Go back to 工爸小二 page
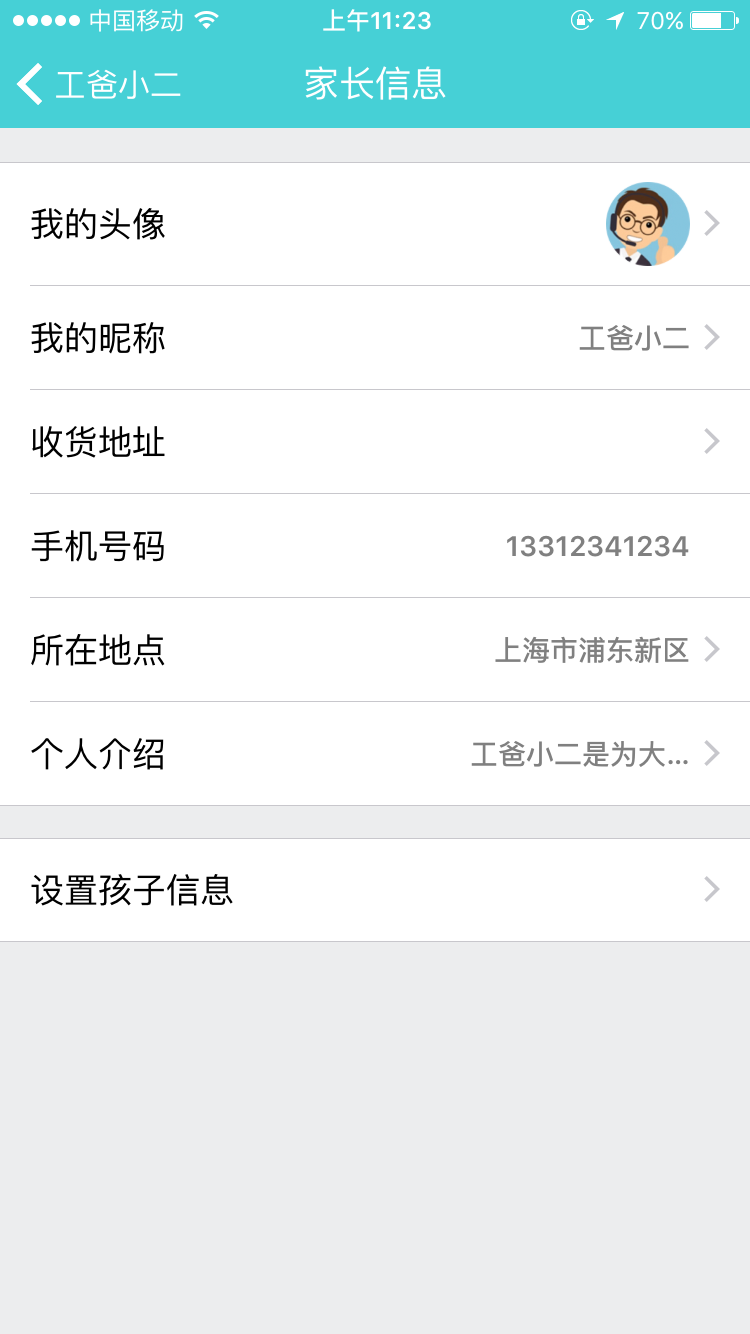 click(98, 84)
